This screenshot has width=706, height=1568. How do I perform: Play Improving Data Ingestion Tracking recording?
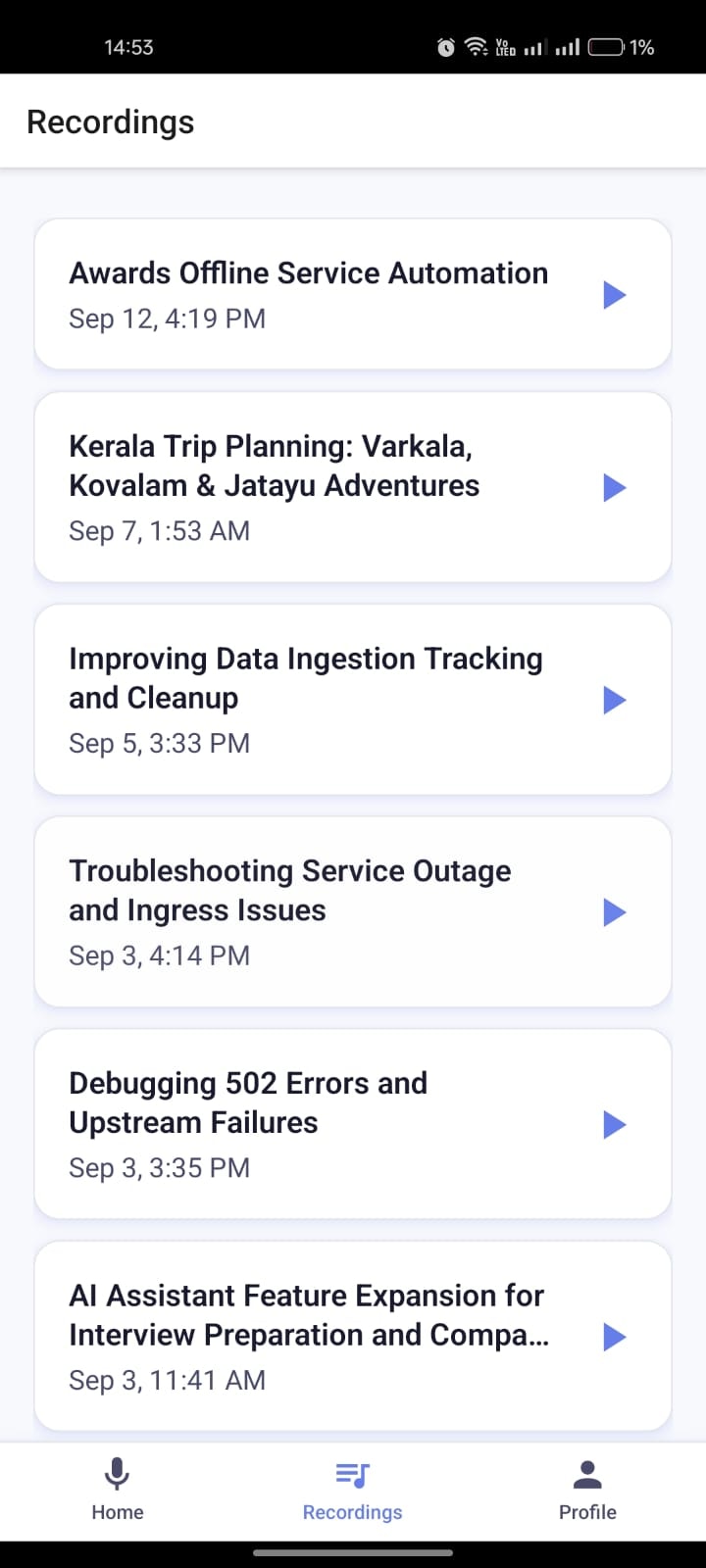pyautogui.click(x=614, y=700)
